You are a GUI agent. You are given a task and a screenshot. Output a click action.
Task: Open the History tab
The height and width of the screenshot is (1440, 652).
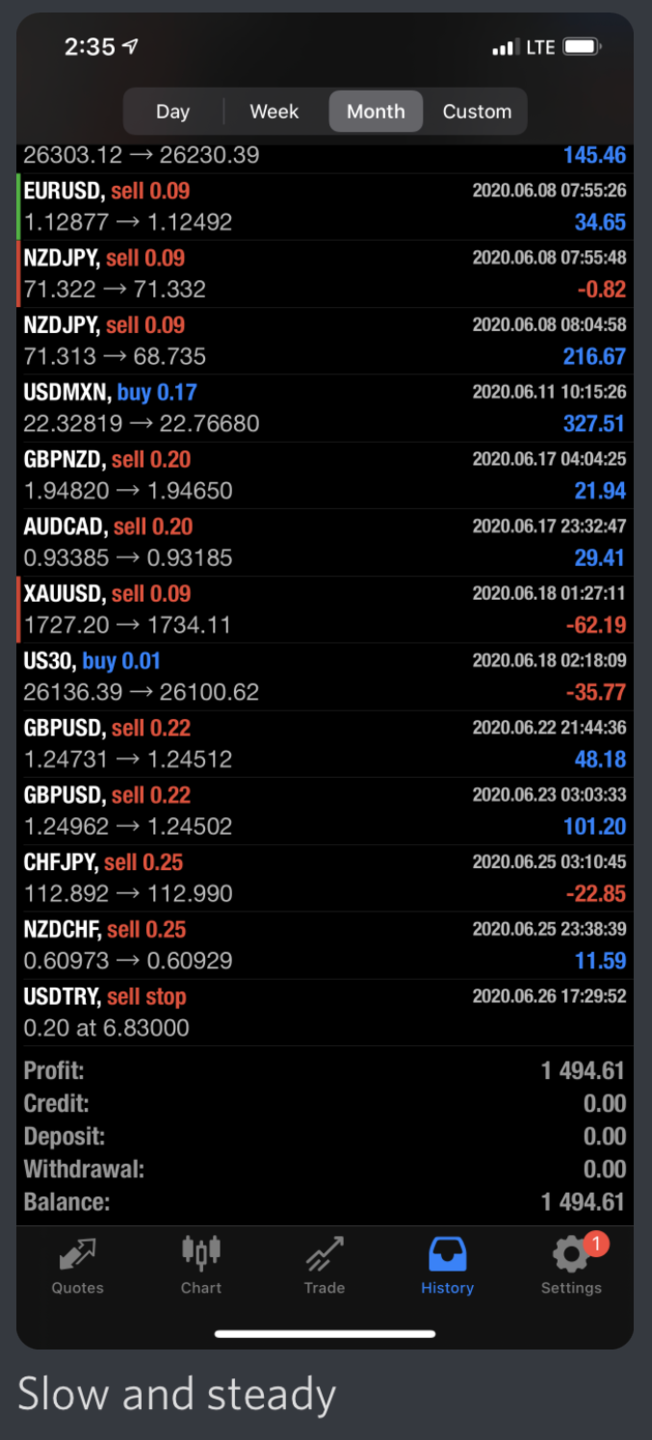click(447, 1266)
